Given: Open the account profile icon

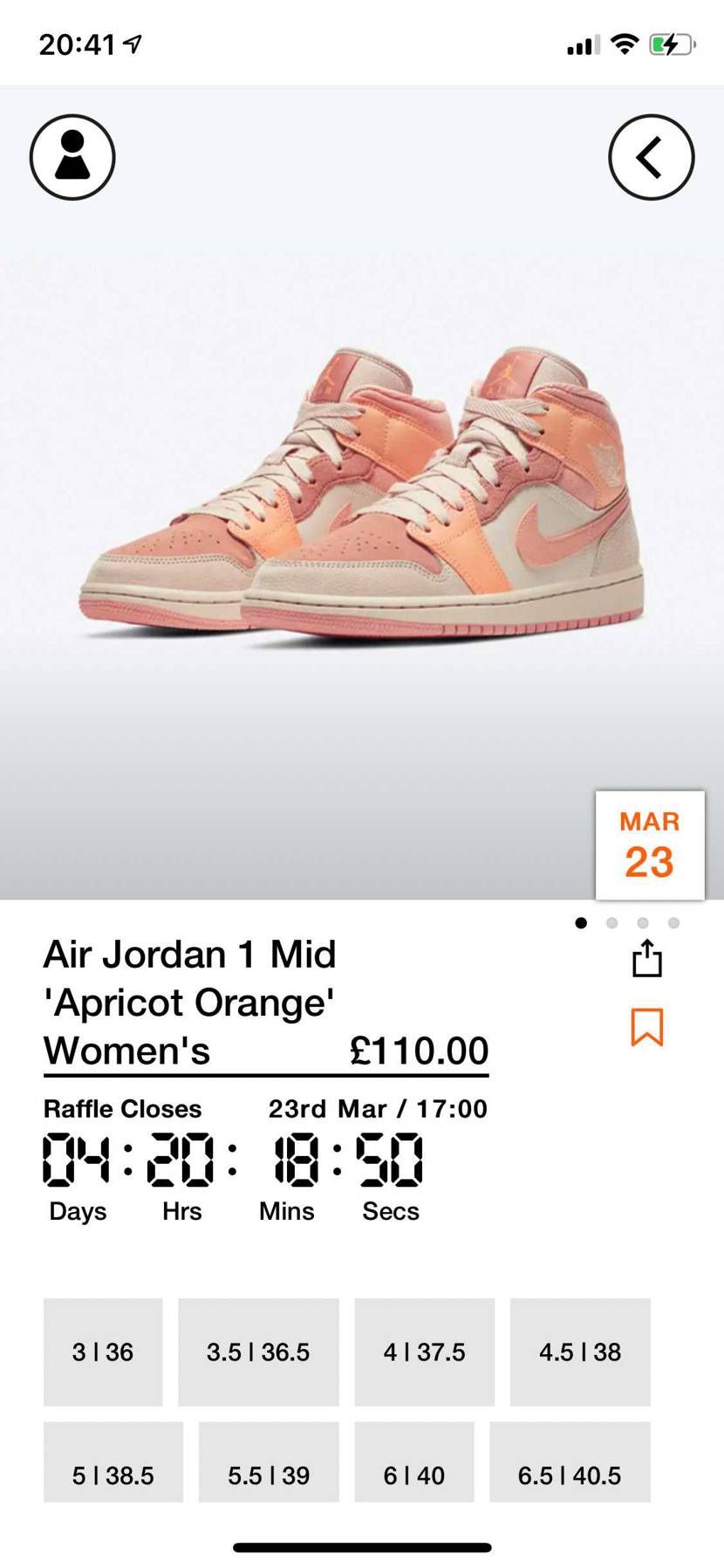Looking at the screenshot, I should point(72,157).
